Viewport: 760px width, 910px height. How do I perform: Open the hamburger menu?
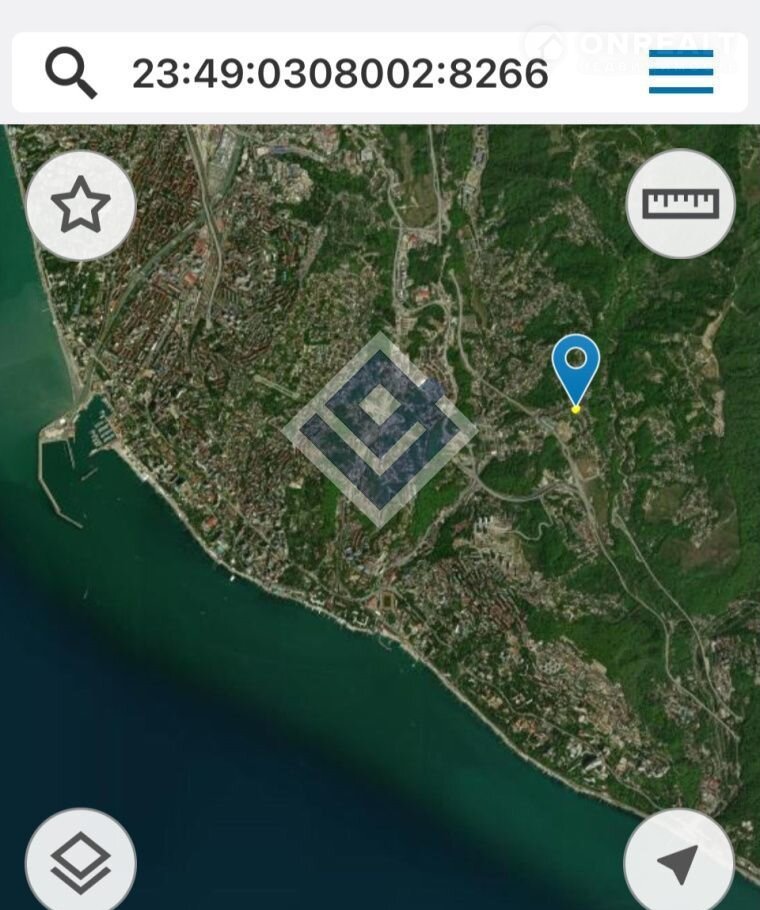point(681,73)
